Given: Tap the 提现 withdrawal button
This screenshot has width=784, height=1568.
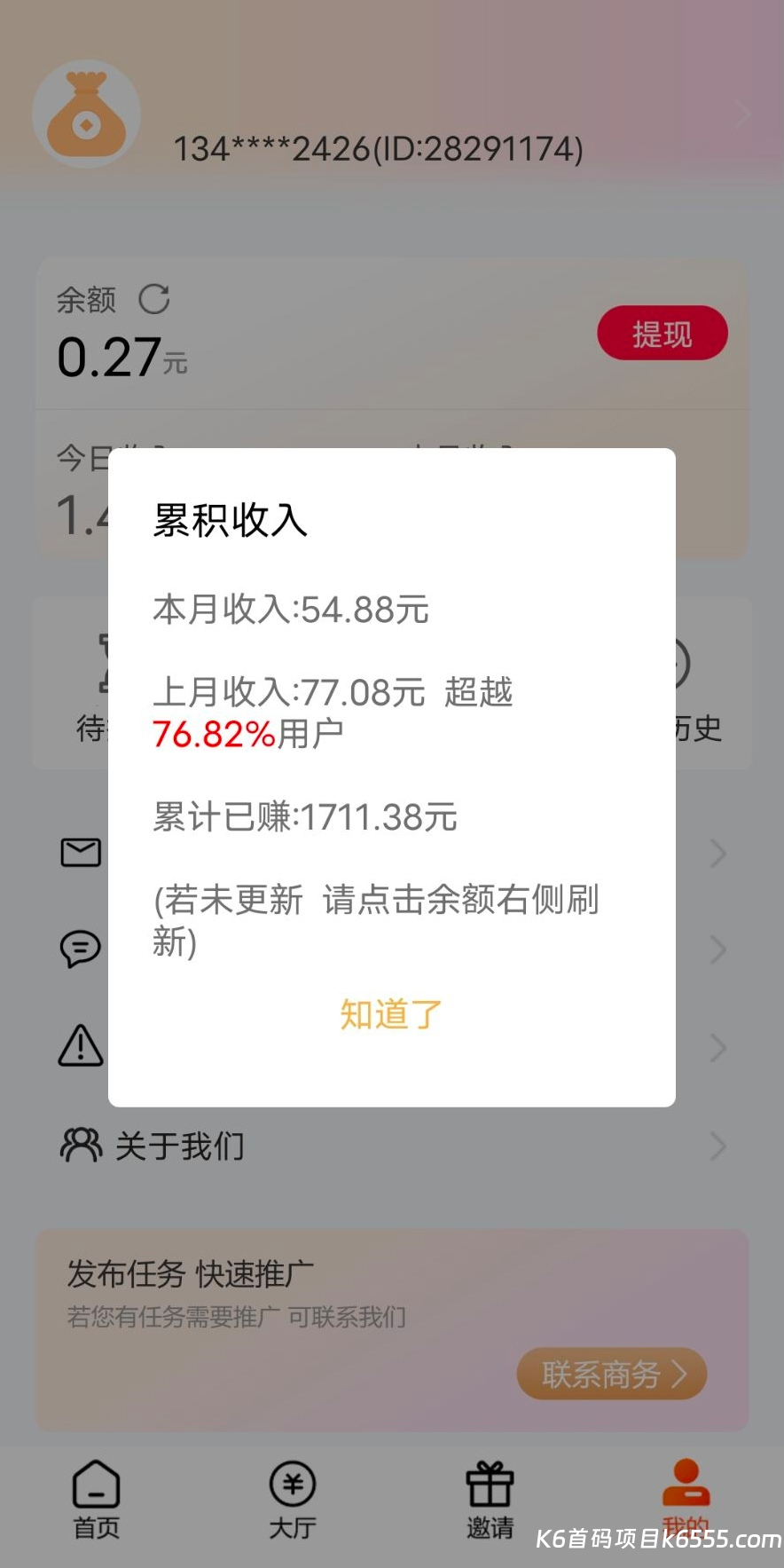Looking at the screenshot, I should [x=662, y=333].
